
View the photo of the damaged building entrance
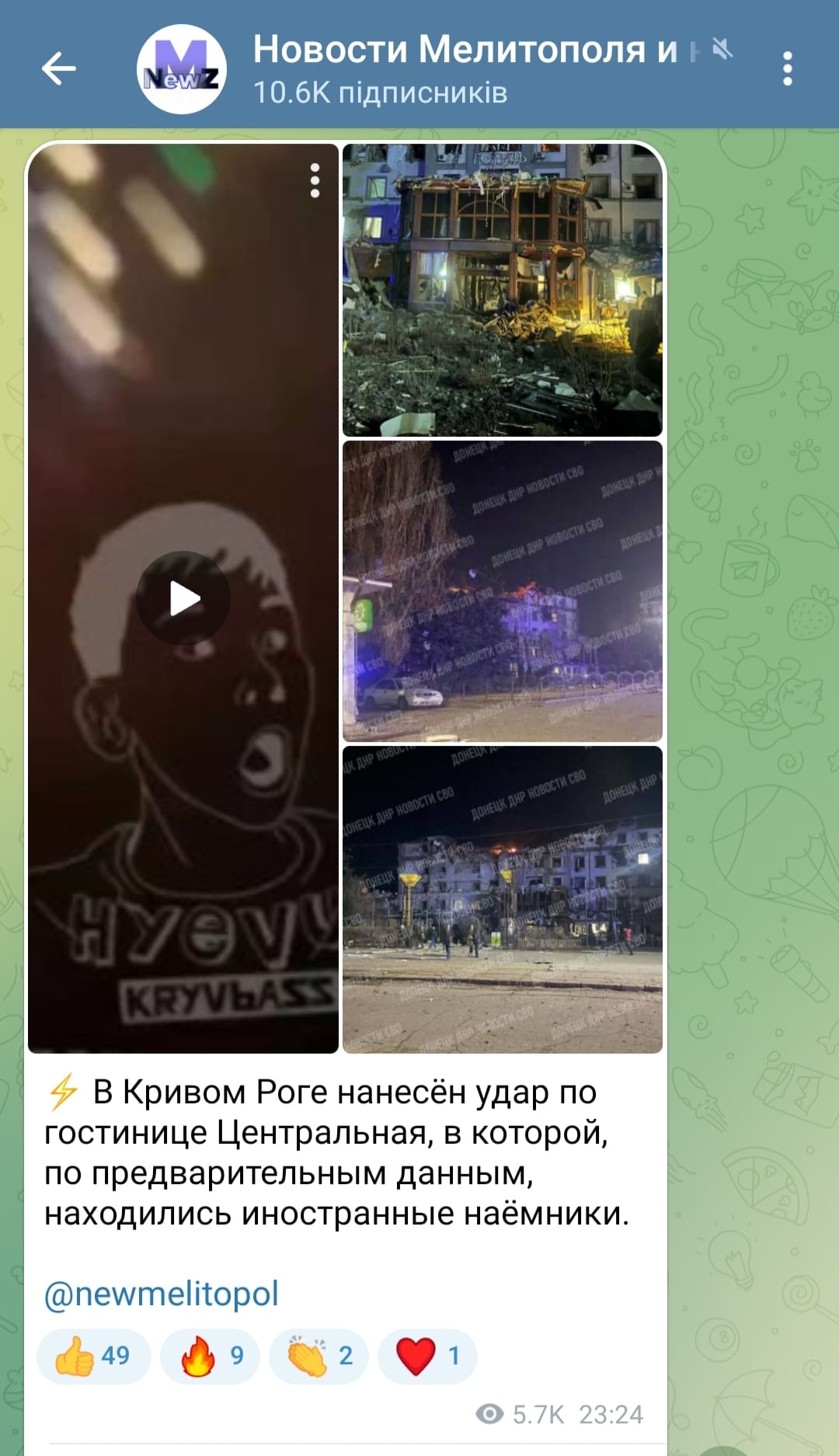pos(503,289)
